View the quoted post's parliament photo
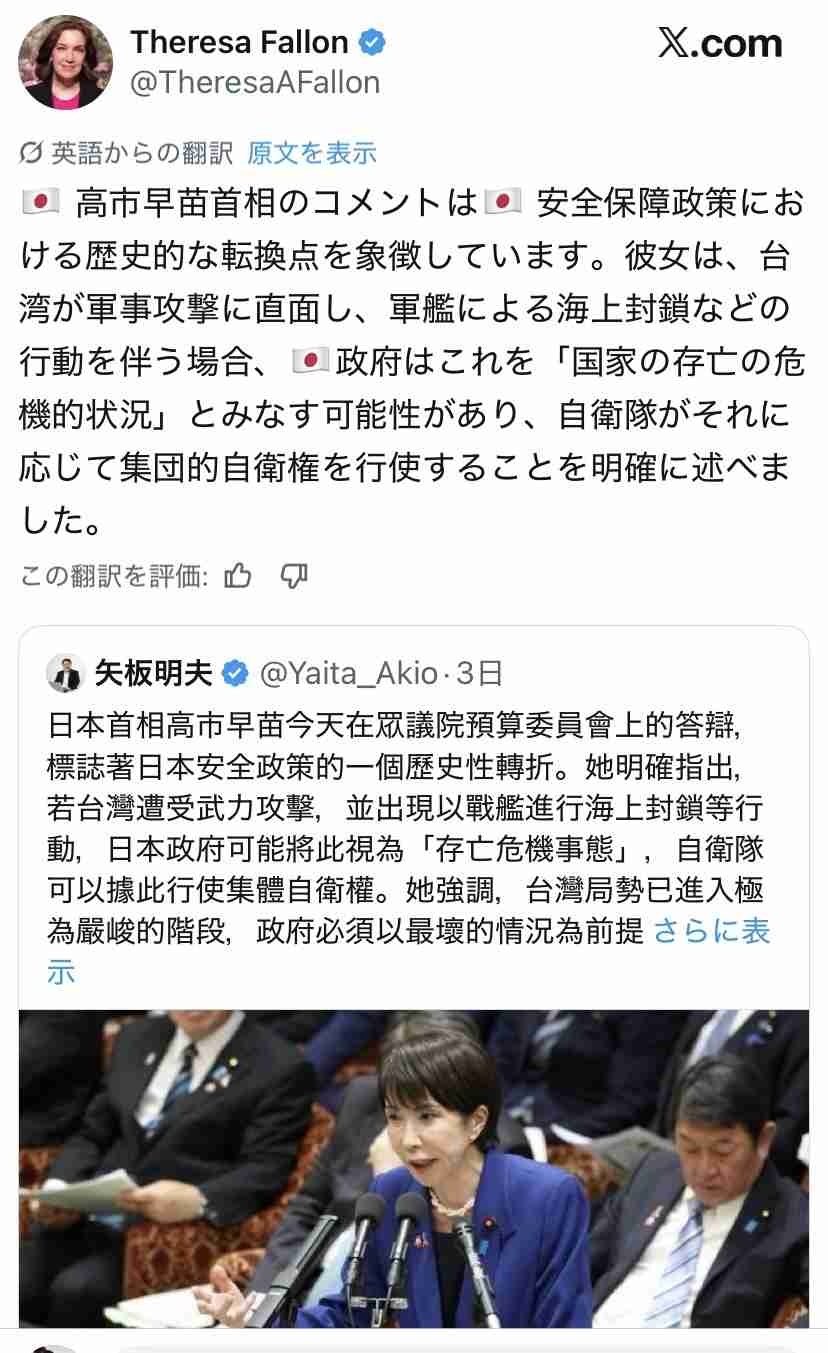This screenshot has width=828, height=1353. tap(413, 1168)
